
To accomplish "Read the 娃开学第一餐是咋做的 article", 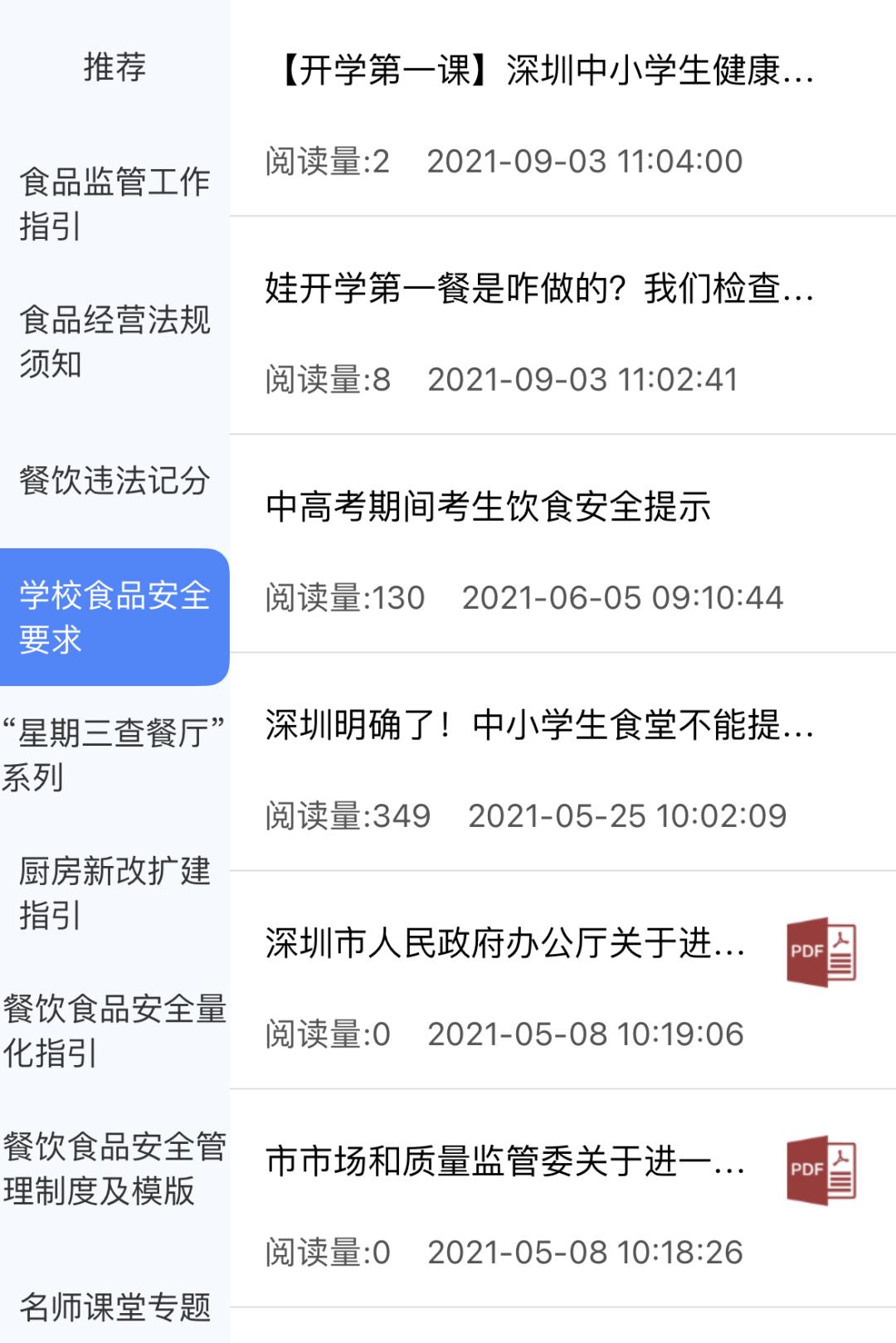I will 539,289.
